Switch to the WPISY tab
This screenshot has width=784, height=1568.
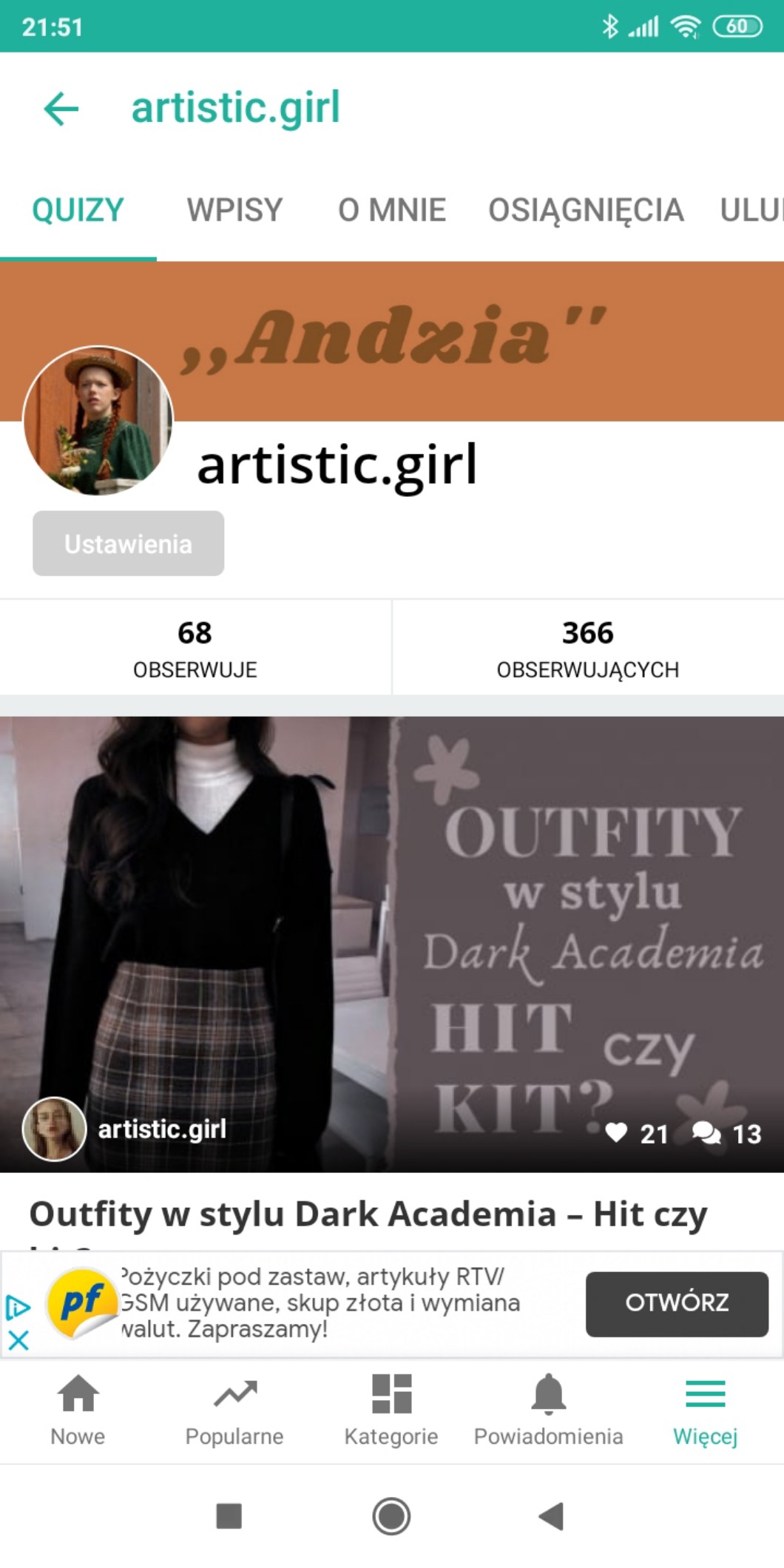click(x=234, y=210)
